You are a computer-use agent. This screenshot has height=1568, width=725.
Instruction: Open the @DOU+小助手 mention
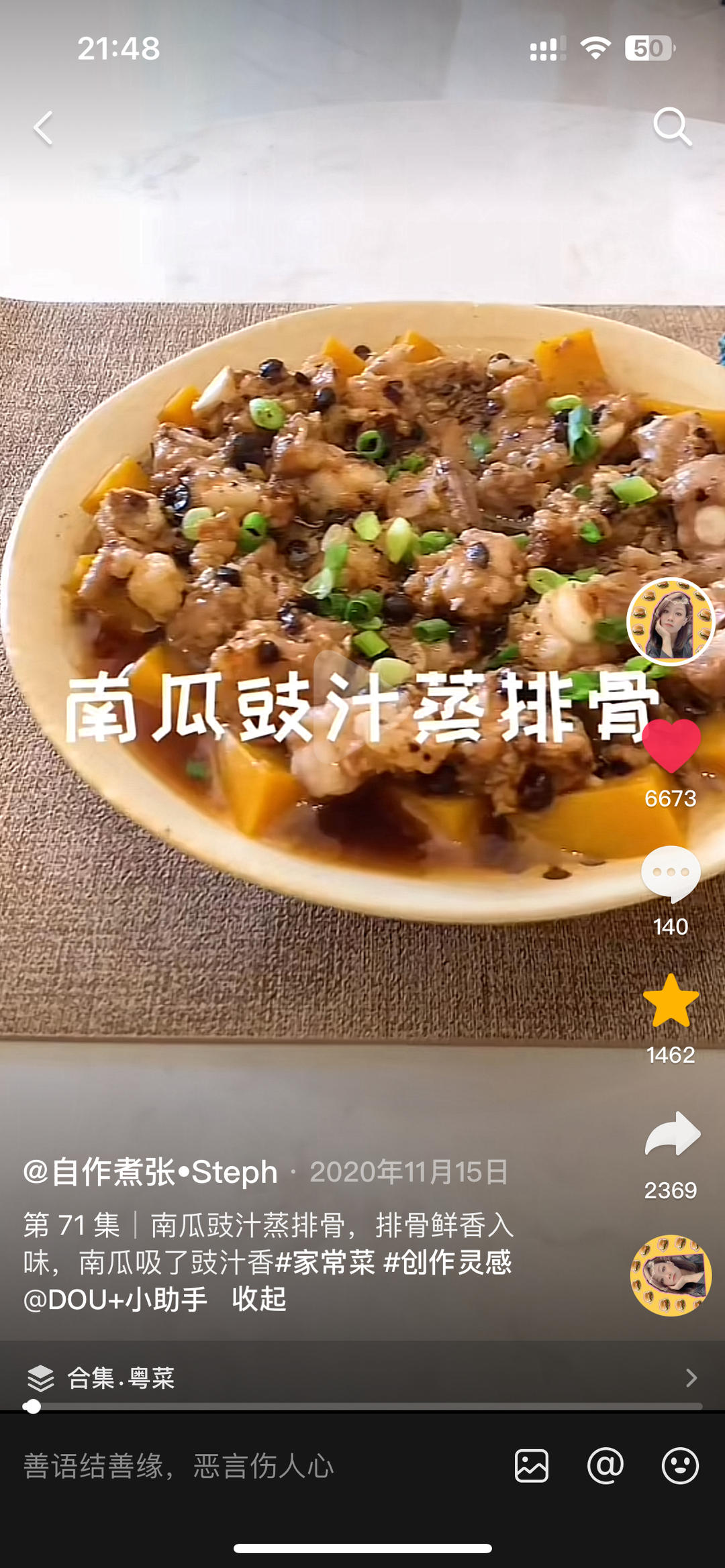115,1300
